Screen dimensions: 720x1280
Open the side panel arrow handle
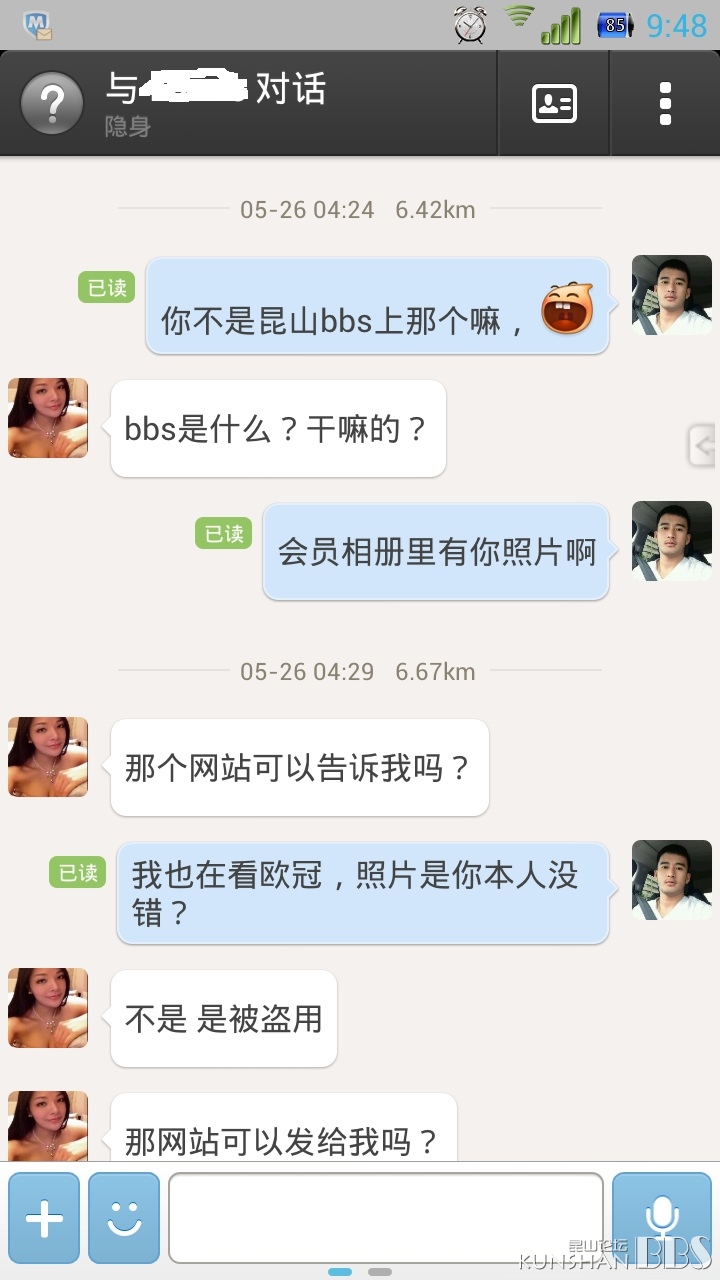(702, 446)
